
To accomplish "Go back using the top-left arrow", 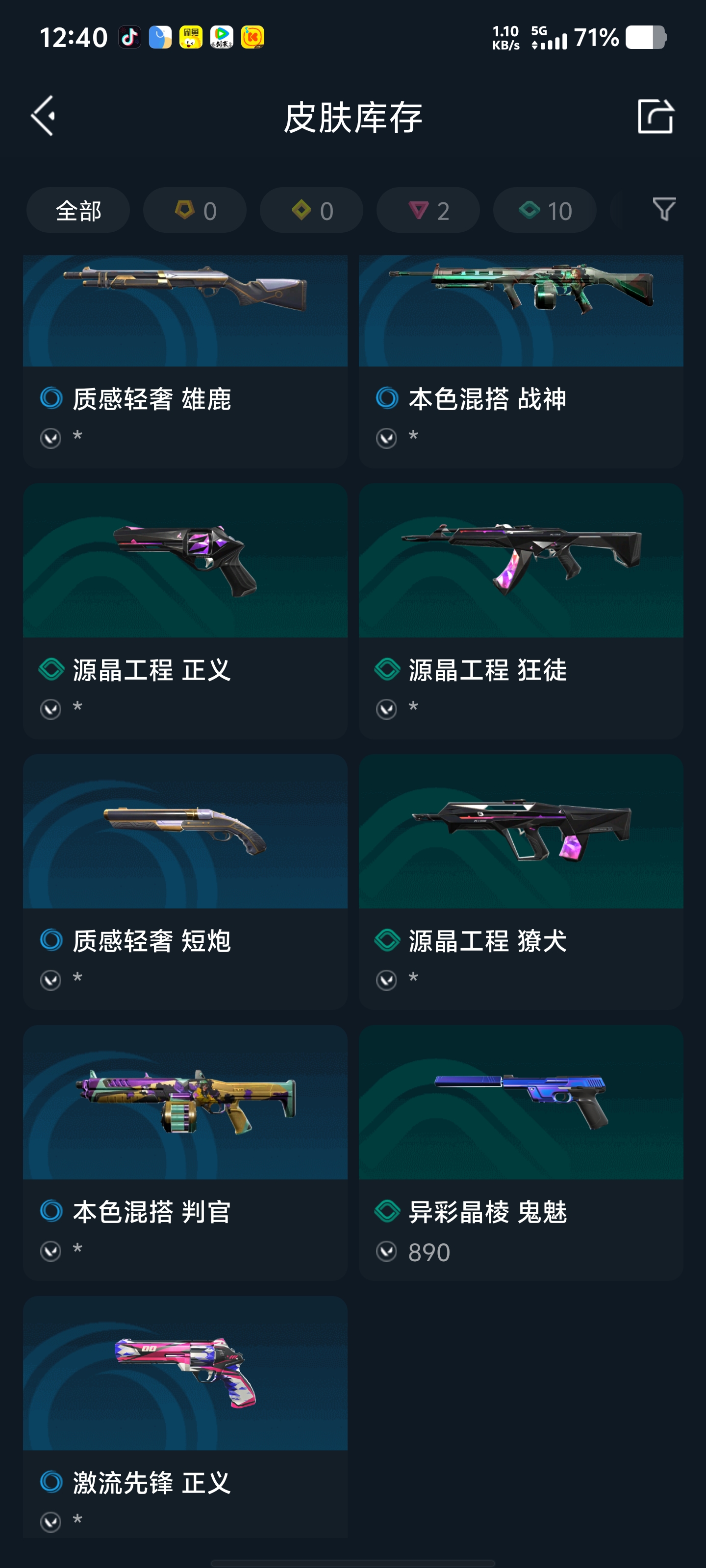I will 44,116.
